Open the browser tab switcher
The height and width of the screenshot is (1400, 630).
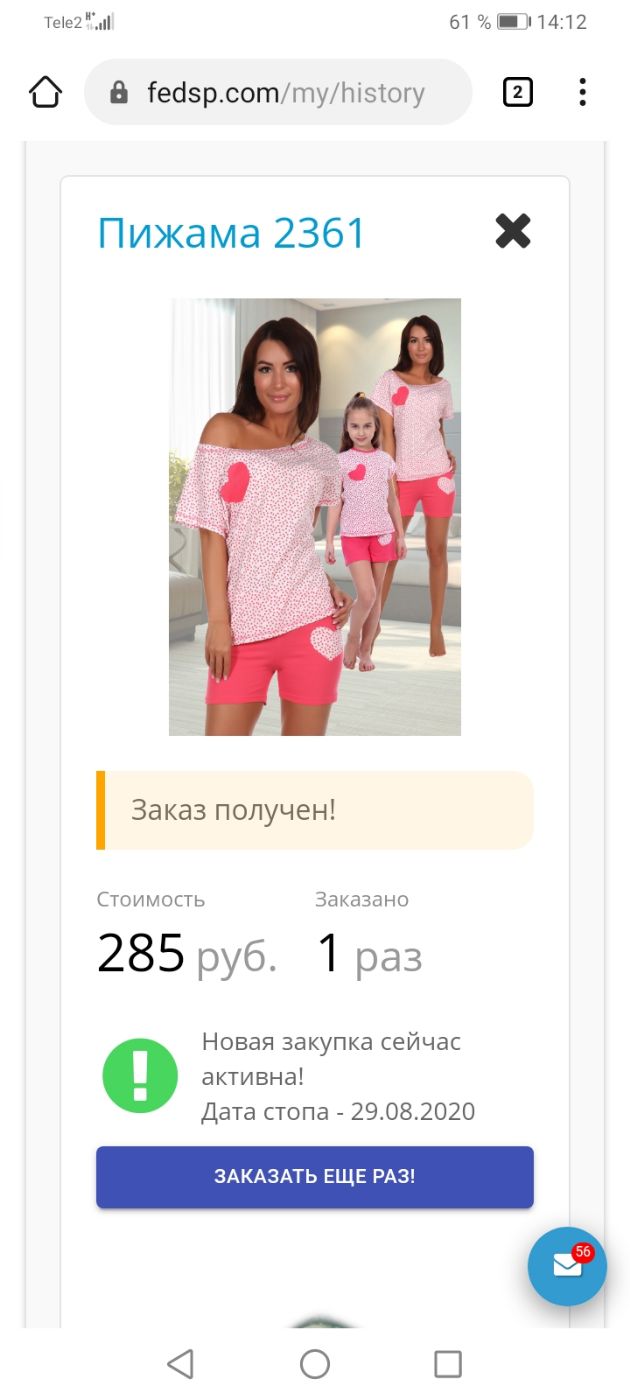pos(517,93)
